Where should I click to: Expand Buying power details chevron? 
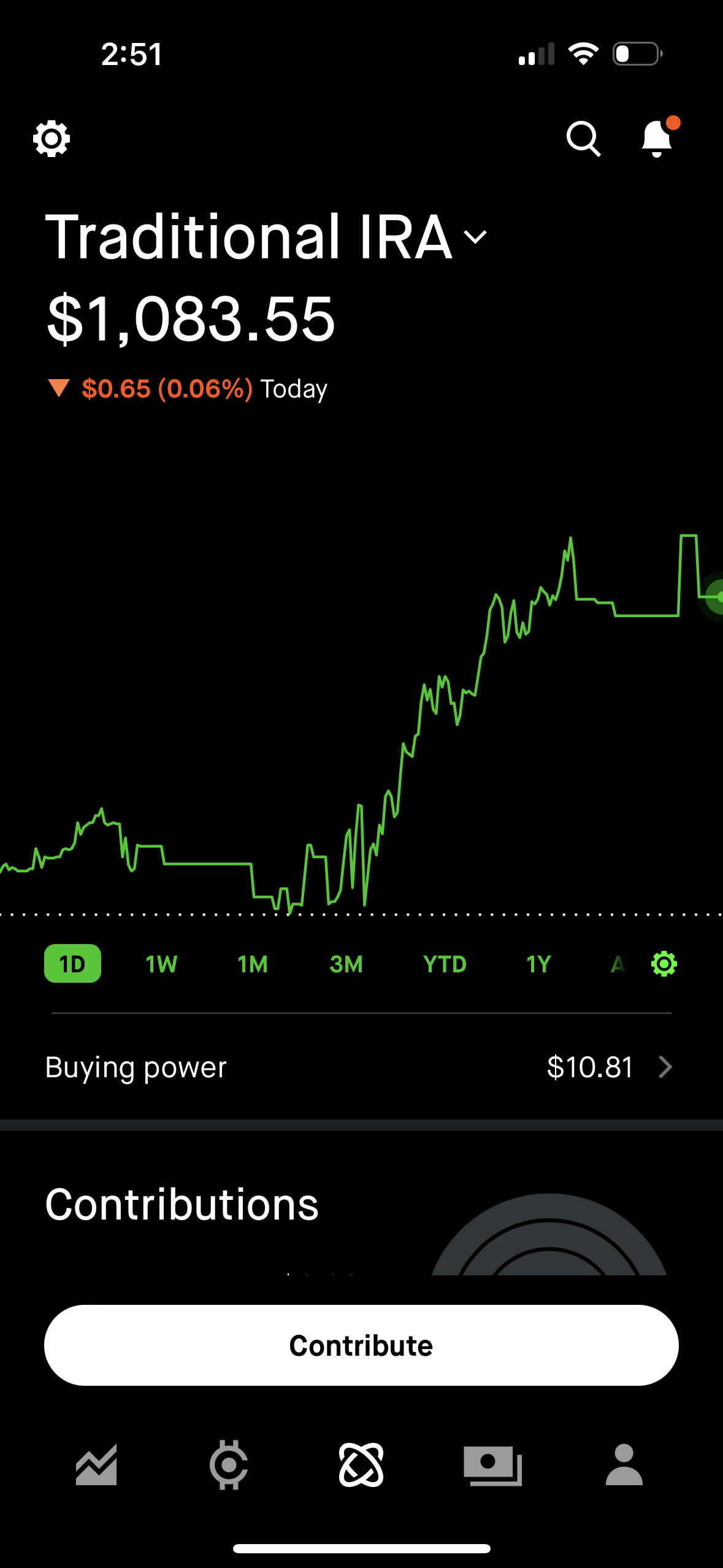666,1067
